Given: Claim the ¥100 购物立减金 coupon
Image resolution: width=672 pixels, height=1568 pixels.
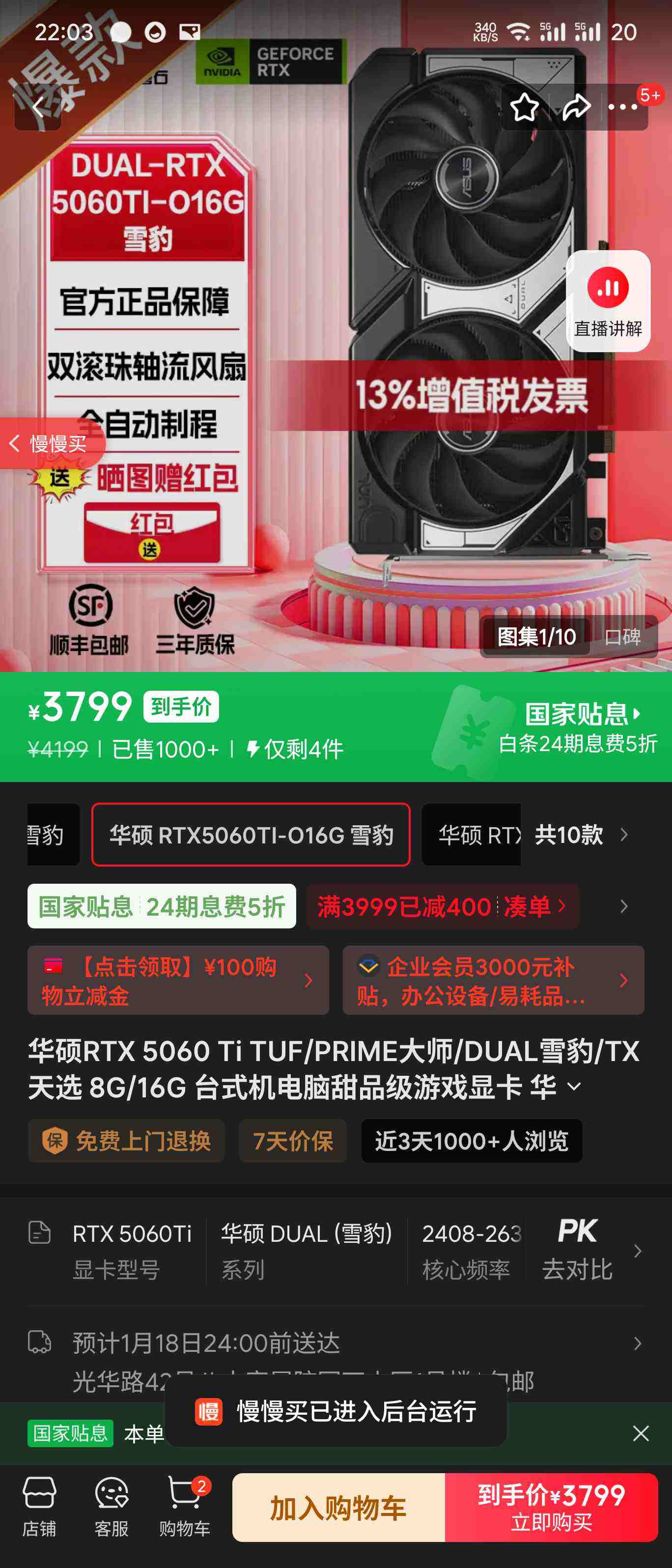Looking at the screenshot, I should [176, 980].
